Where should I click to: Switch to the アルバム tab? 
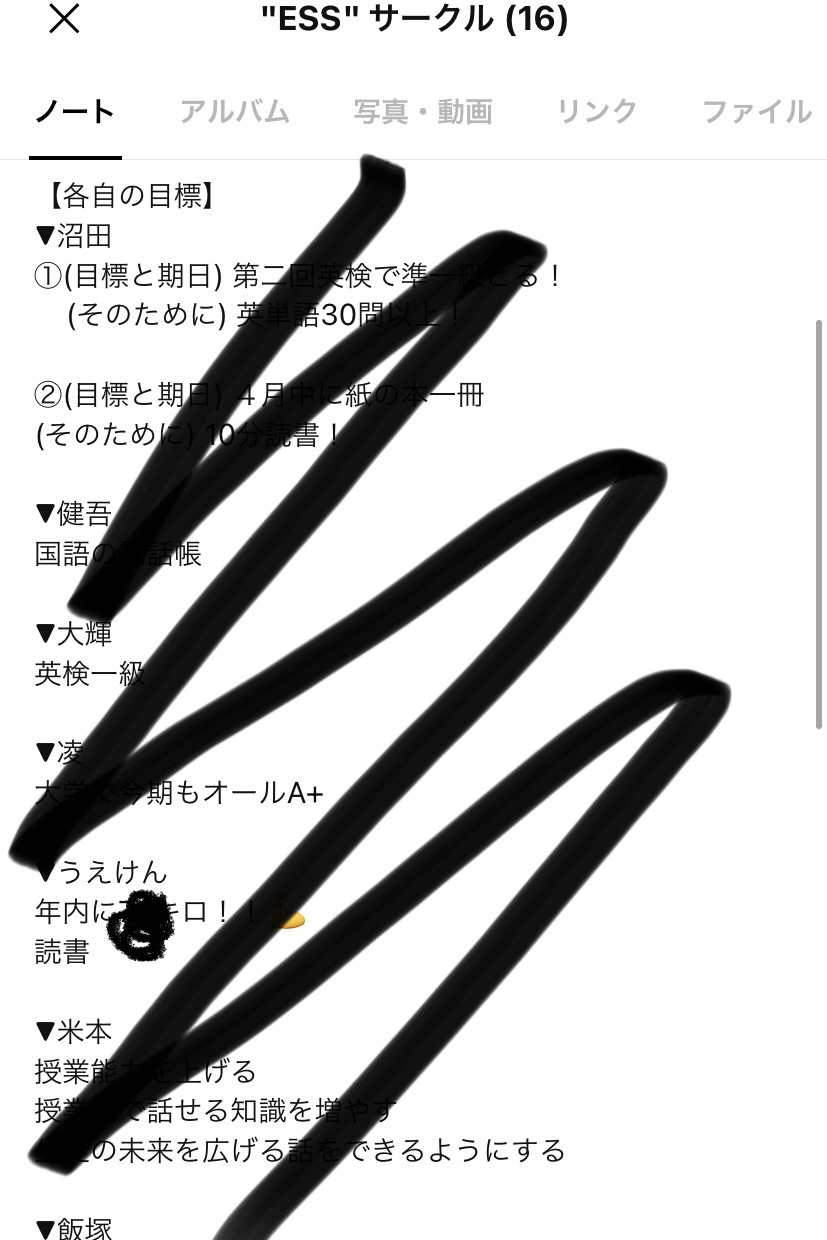tap(234, 111)
